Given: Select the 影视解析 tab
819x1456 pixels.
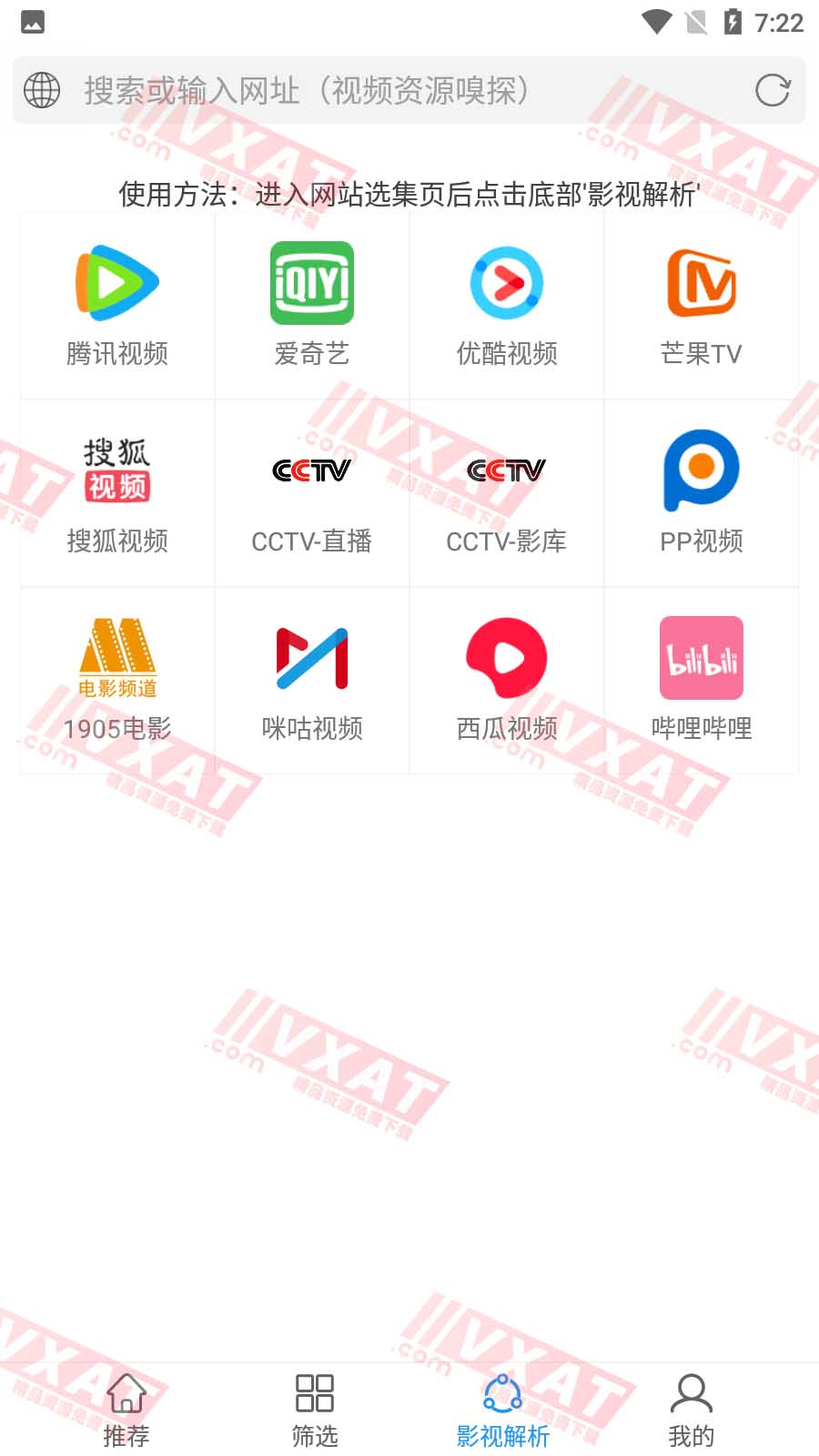Looking at the screenshot, I should pos(503,1410).
